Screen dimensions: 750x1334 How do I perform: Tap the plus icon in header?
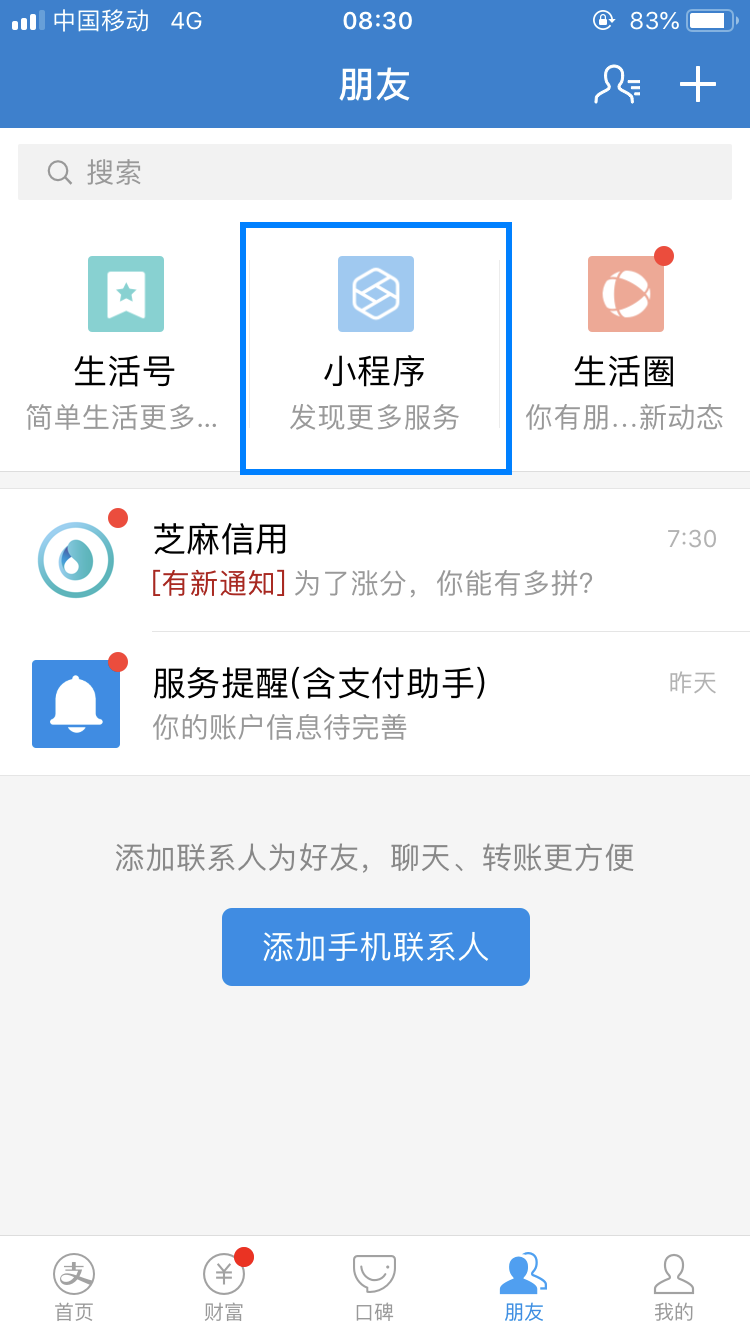pos(698,85)
